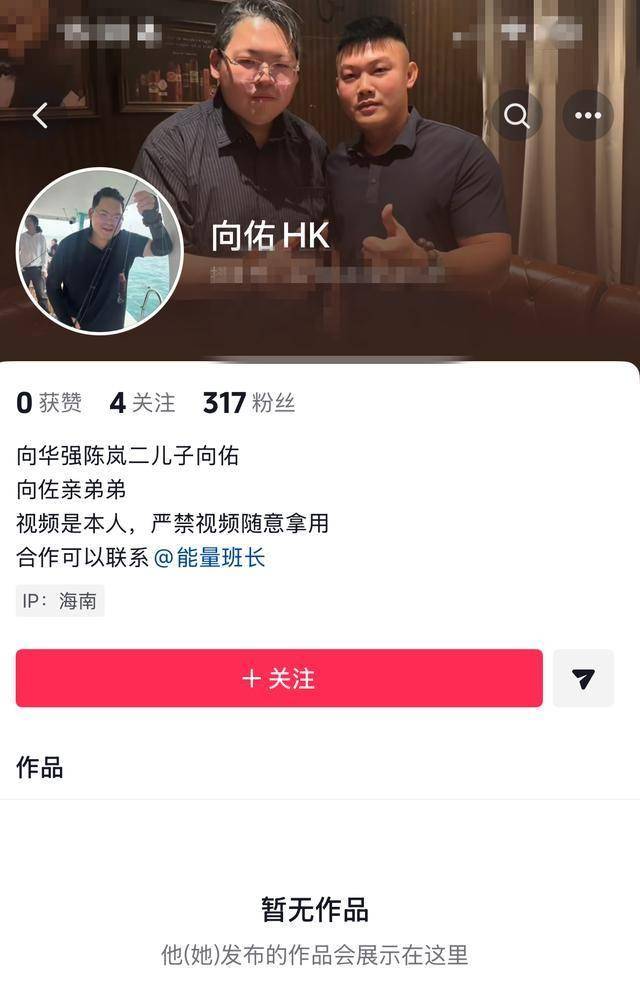Screen dimensions: 640x985
Task: Go back using the top-left arrow
Action: (x=40, y=116)
